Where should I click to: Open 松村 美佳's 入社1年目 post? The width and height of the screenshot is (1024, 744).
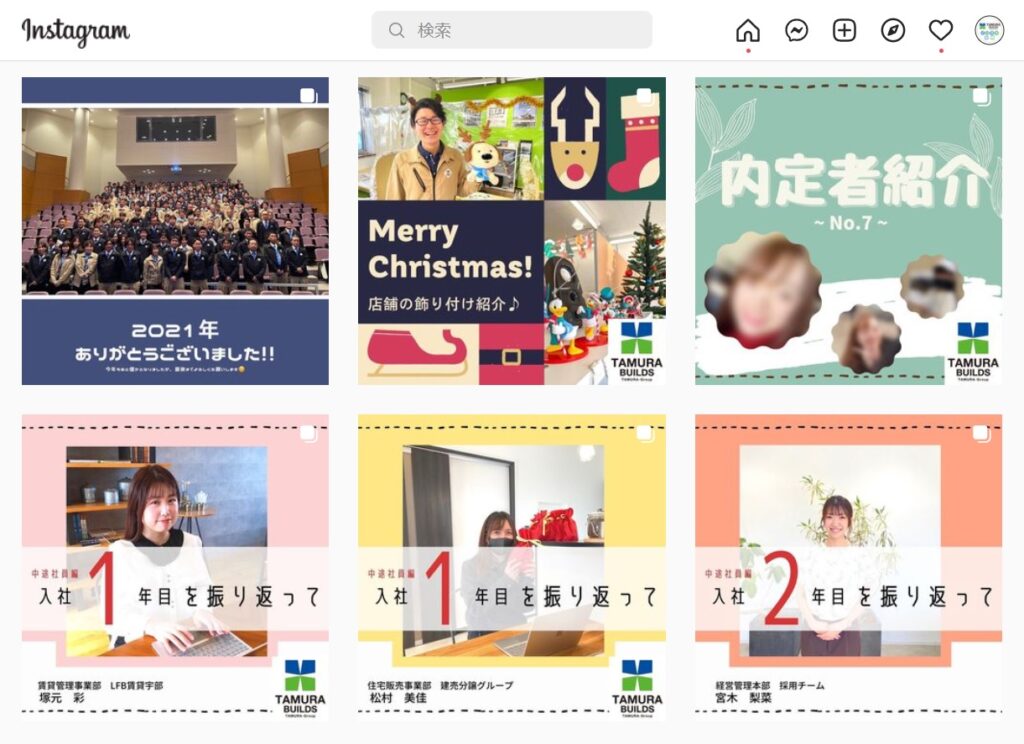(511, 568)
